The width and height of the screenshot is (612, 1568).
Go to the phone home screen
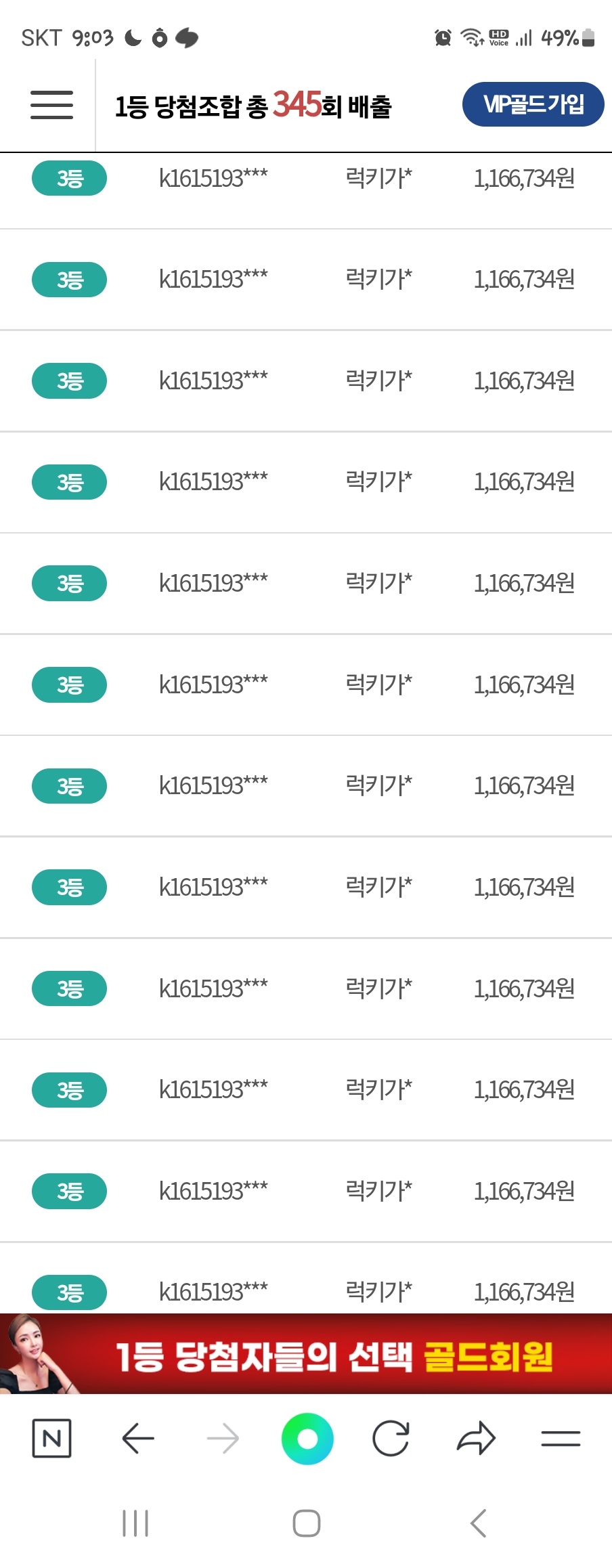click(307, 1523)
